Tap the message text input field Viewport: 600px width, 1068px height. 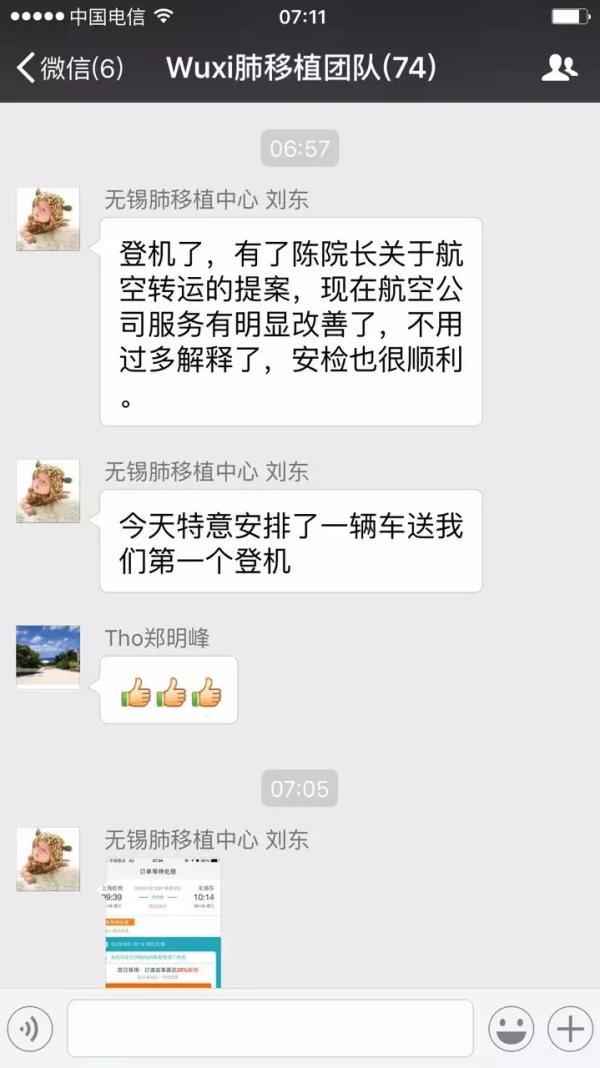tap(270, 1028)
